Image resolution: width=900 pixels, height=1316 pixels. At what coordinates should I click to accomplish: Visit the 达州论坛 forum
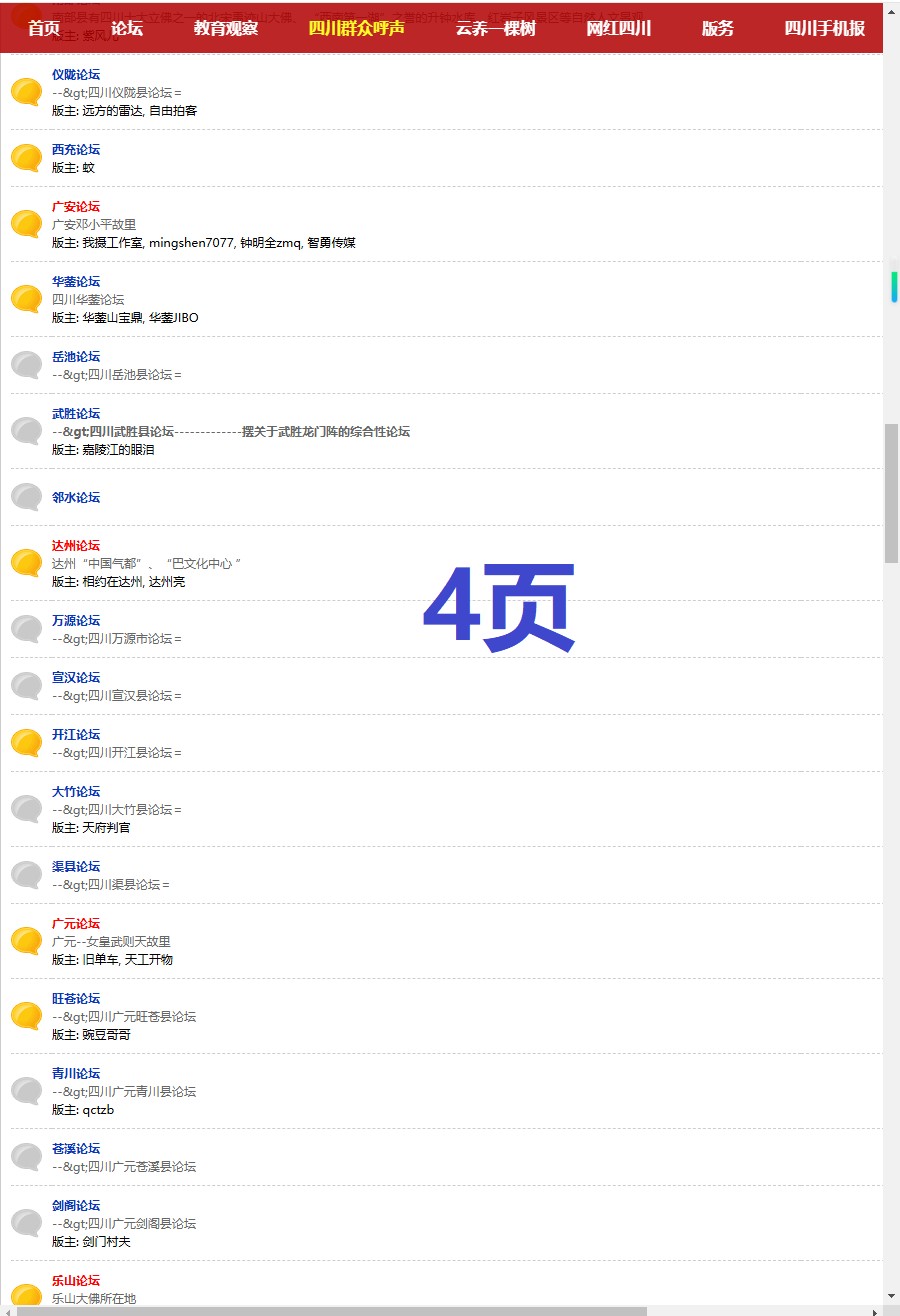coord(76,546)
